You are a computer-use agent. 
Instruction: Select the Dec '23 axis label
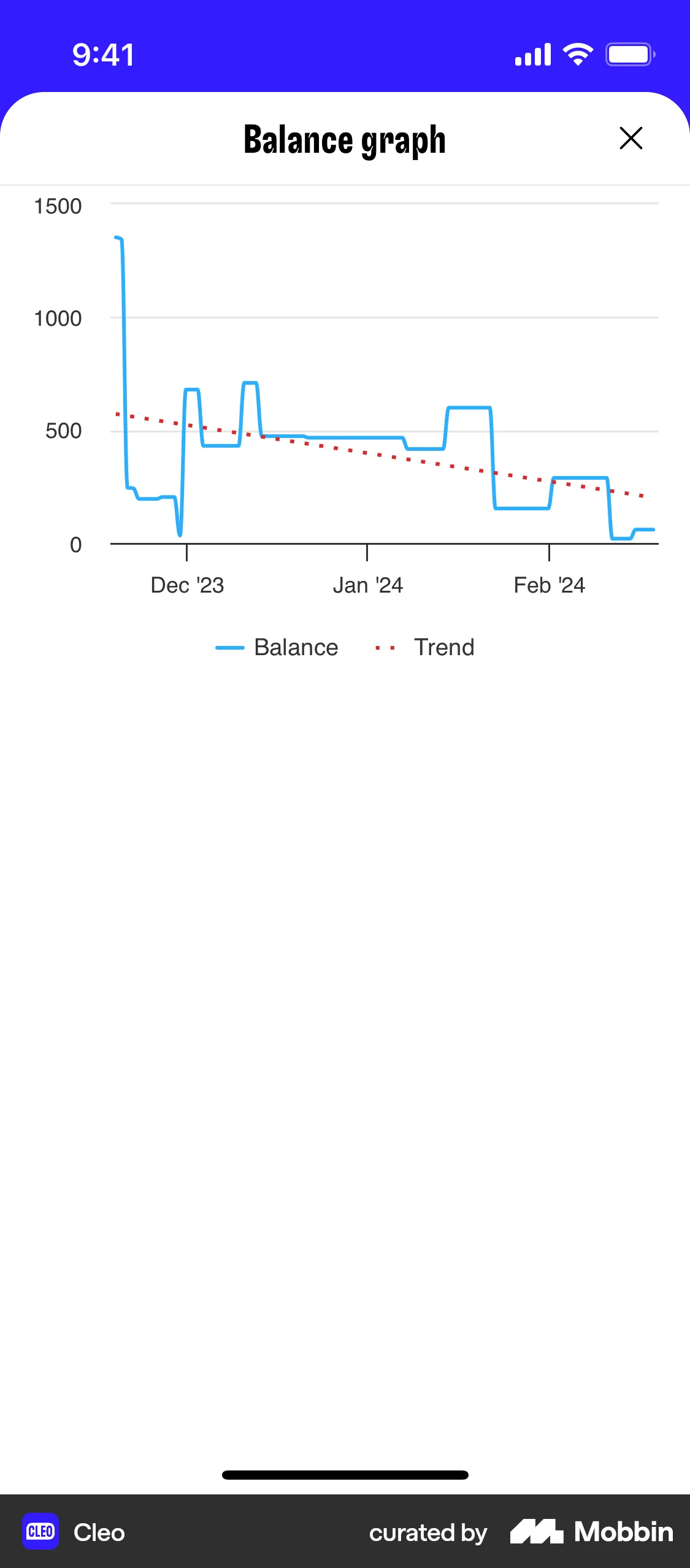(187, 585)
